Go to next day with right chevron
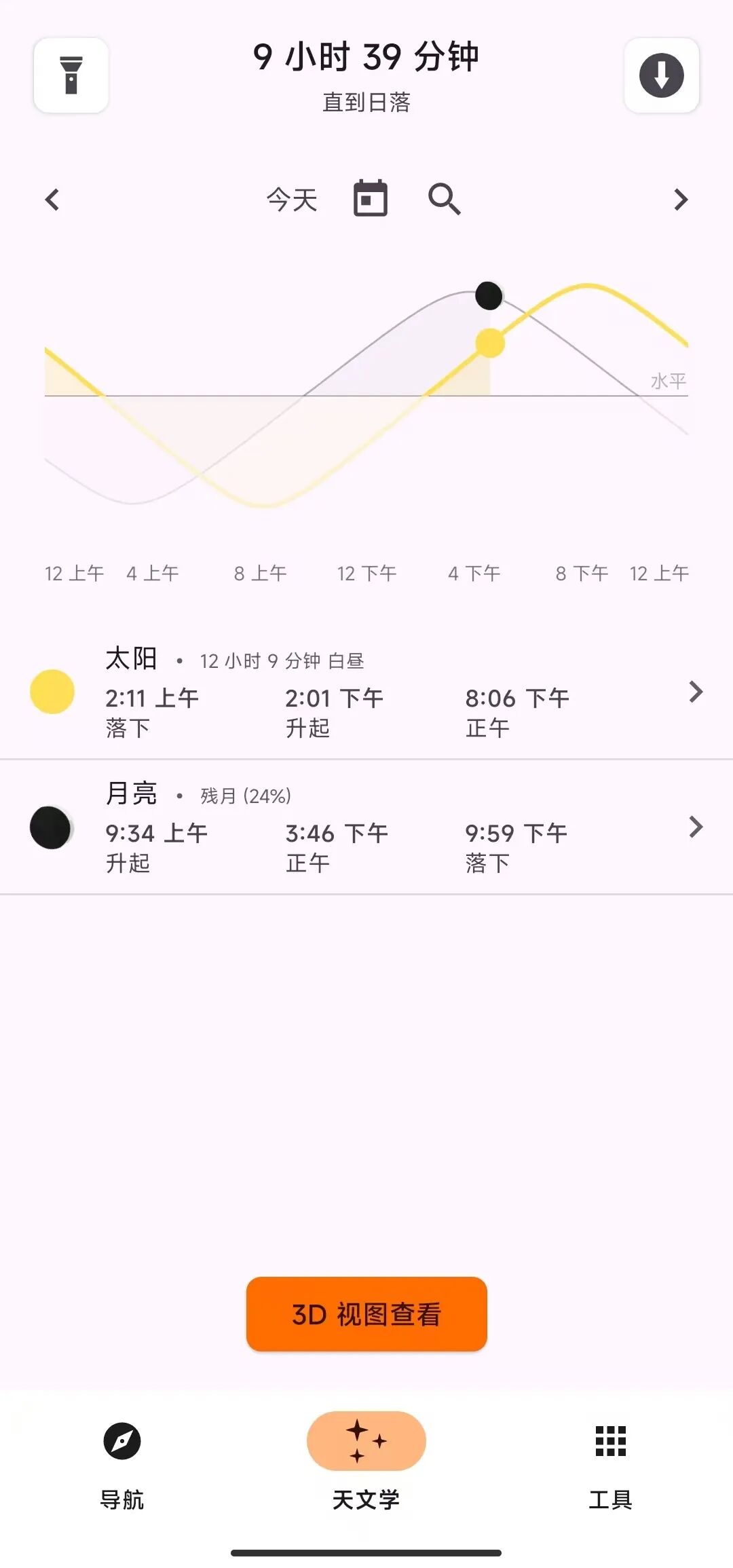This screenshot has height=1568, width=733. (681, 199)
